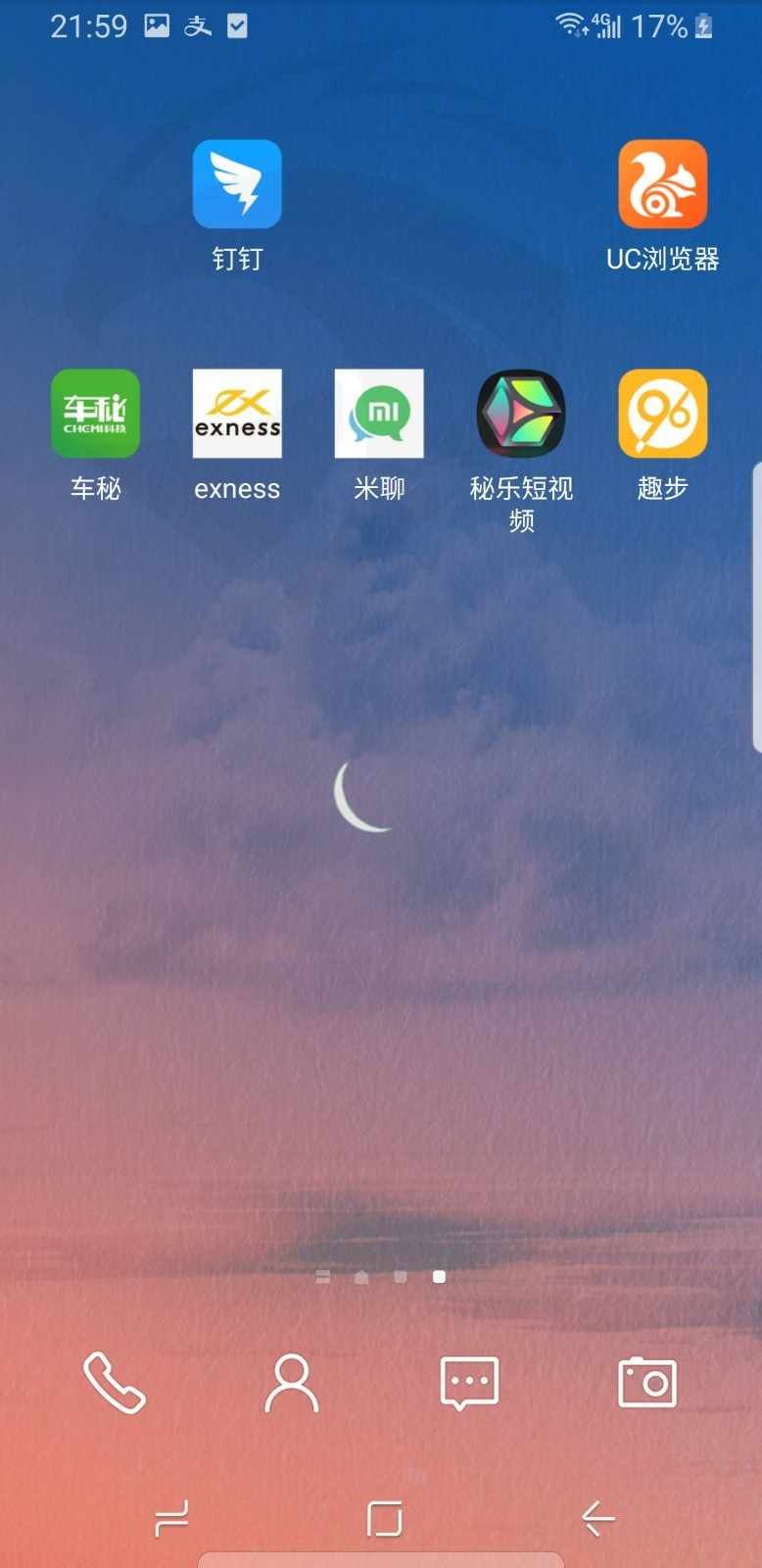The image size is (762, 1568).
Task: Jump to the home page indicator
Action: [x=361, y=1277]
